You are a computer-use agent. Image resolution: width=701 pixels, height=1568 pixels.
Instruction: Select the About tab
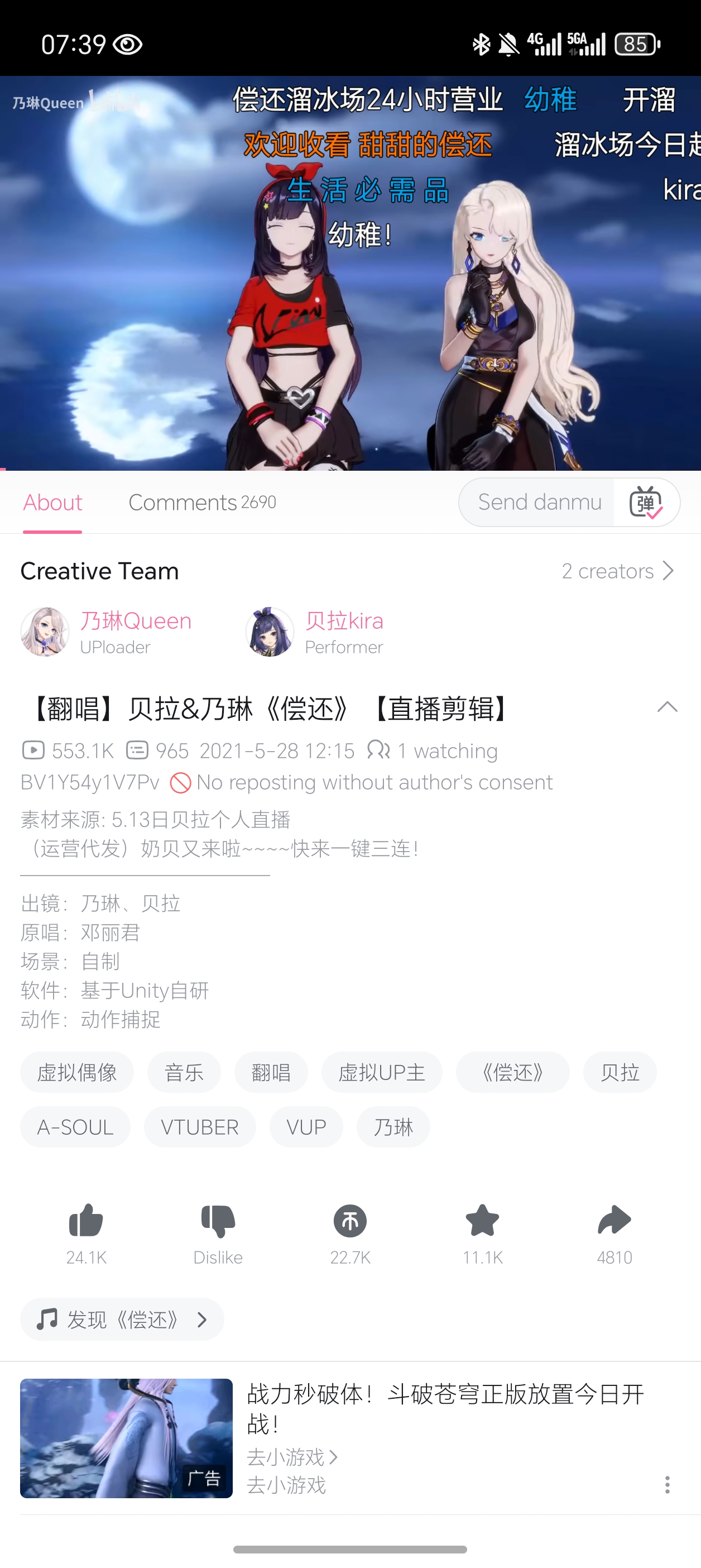point(52,502)
